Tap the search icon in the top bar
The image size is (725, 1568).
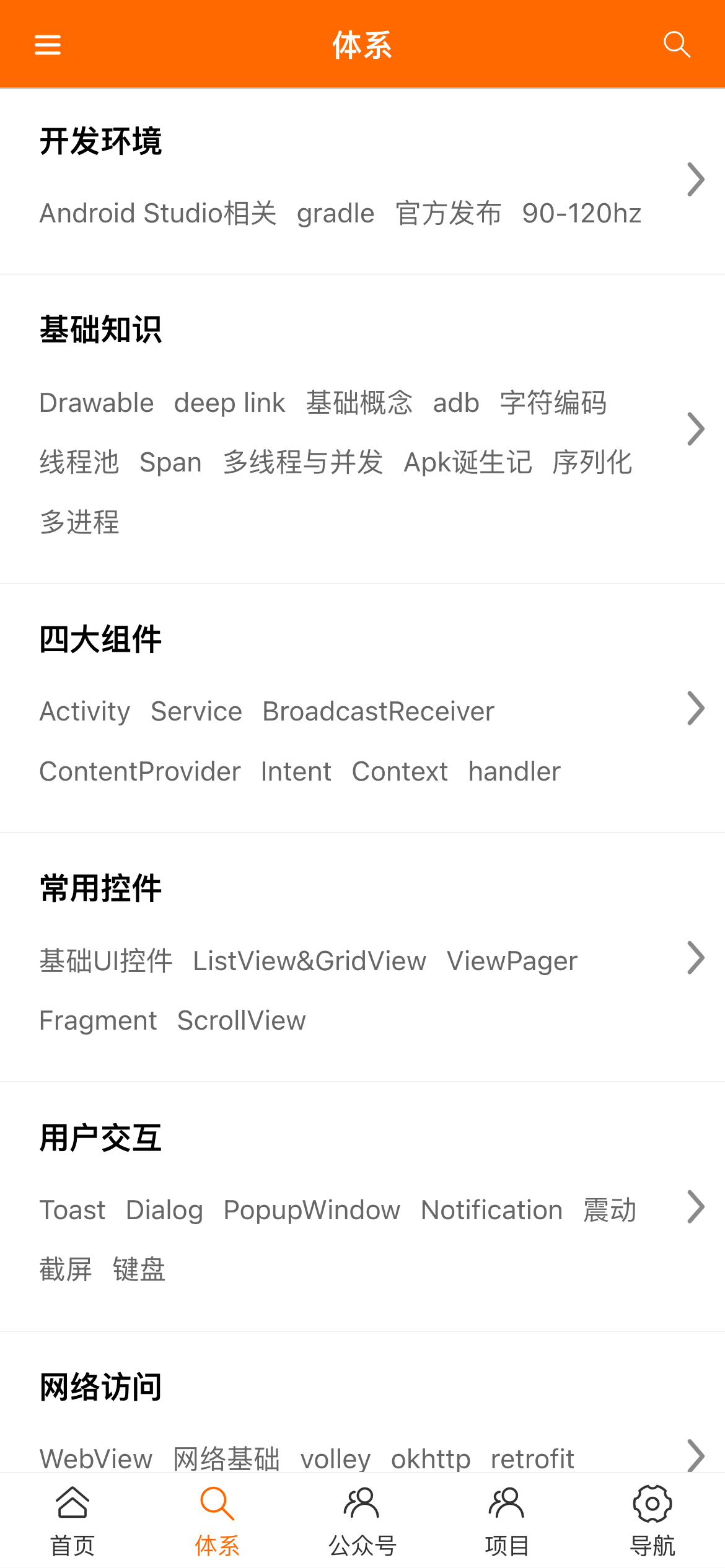(677, 45)
